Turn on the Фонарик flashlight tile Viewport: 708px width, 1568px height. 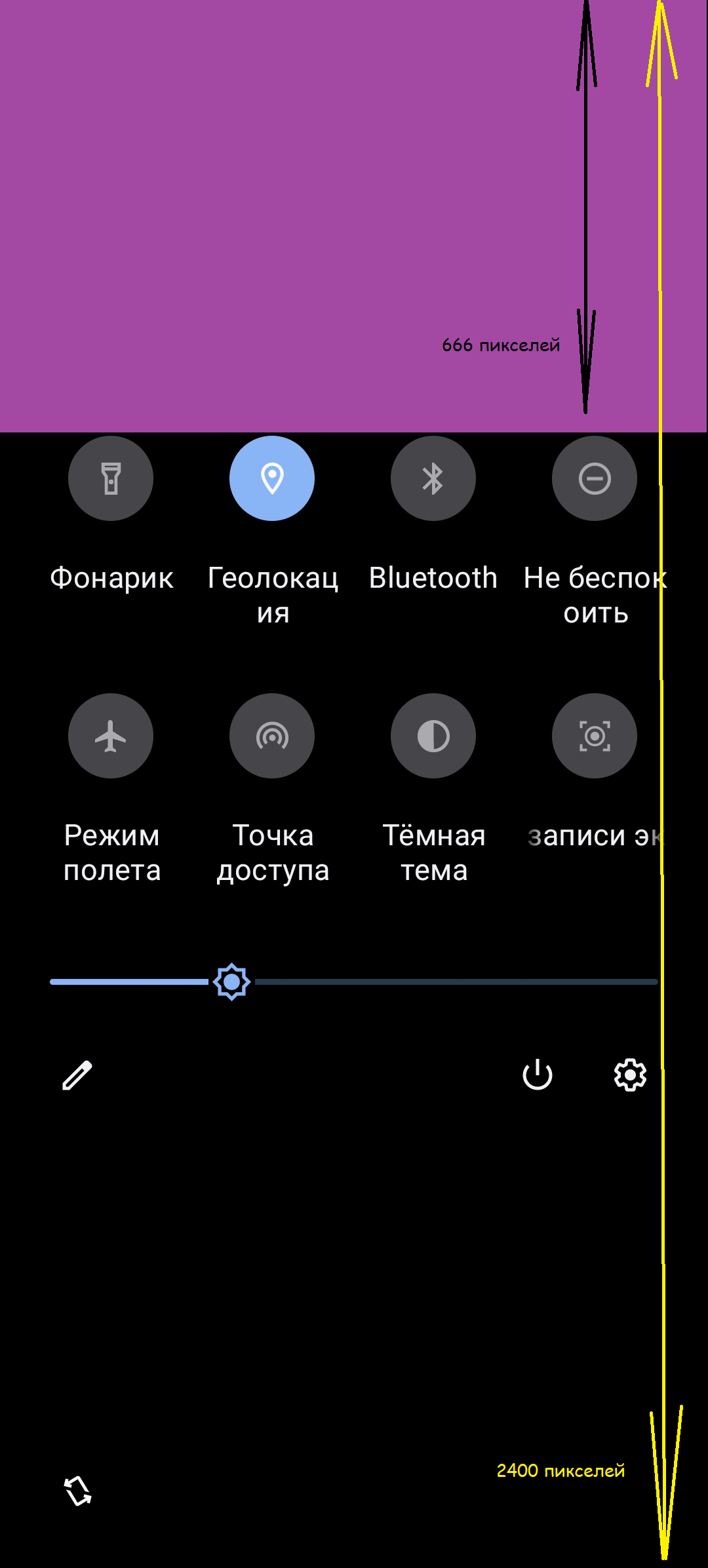[111, 478]
